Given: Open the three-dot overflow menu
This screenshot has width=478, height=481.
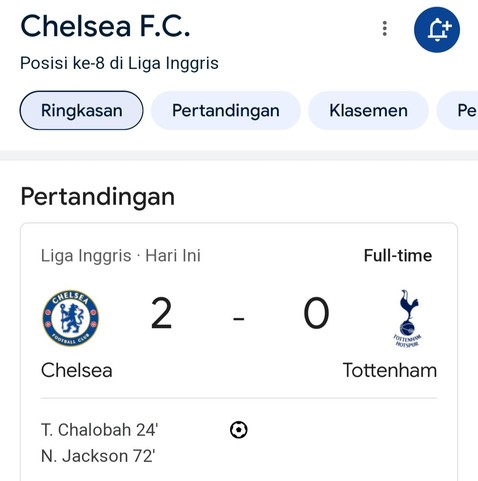Looking at the screenshot, I should point(385,29).
